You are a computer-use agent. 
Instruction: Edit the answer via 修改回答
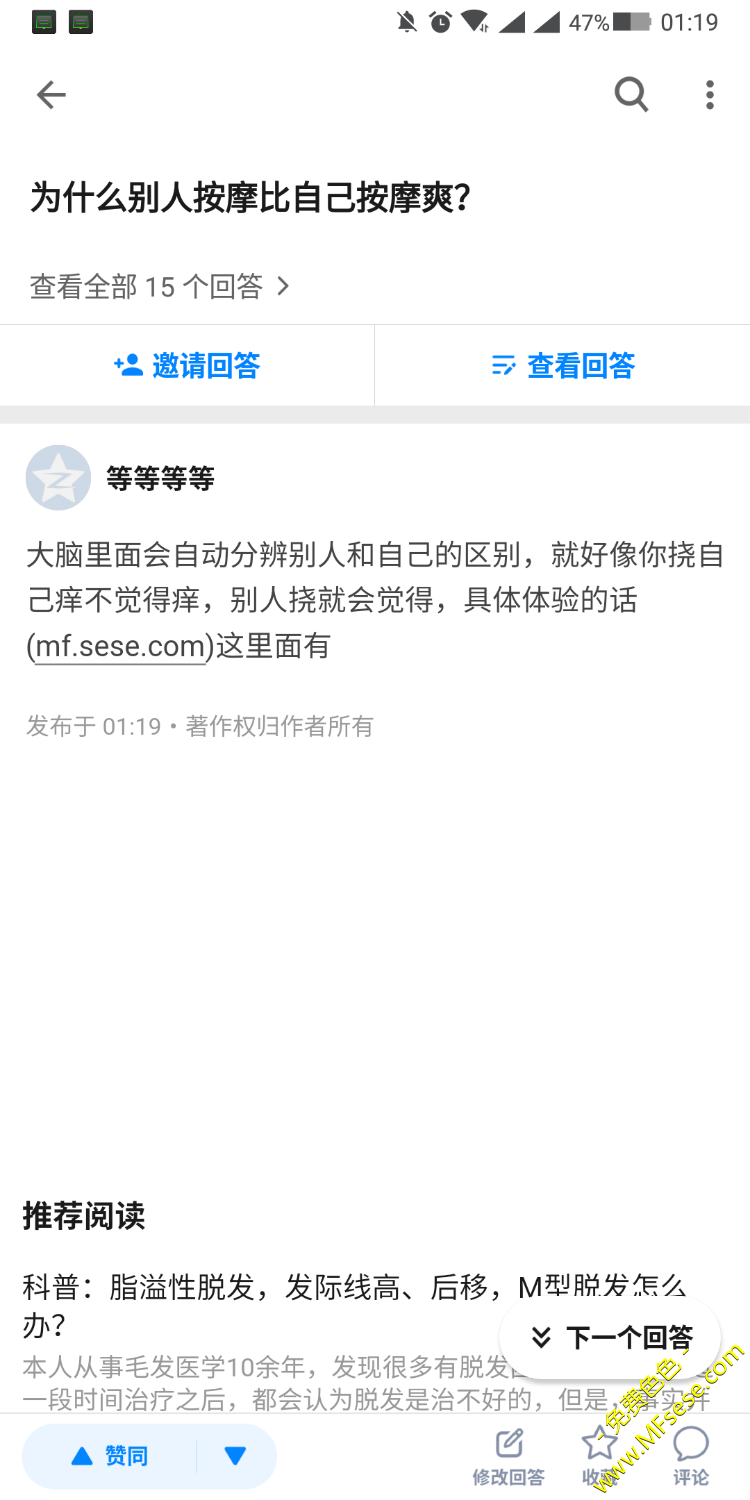[x=509, y=1456]
